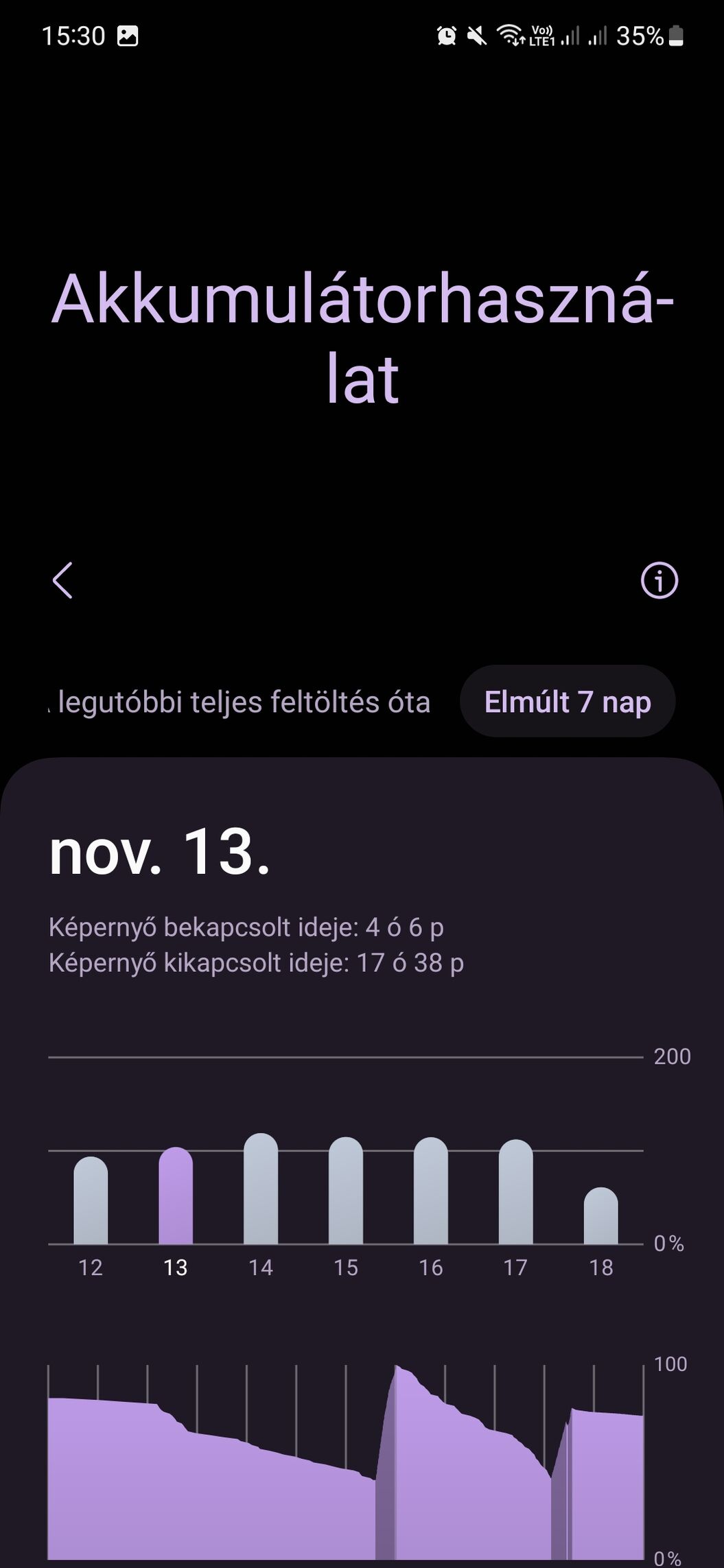
Task: Show battery usage for day 14
Action: (x=261, y=1189)
